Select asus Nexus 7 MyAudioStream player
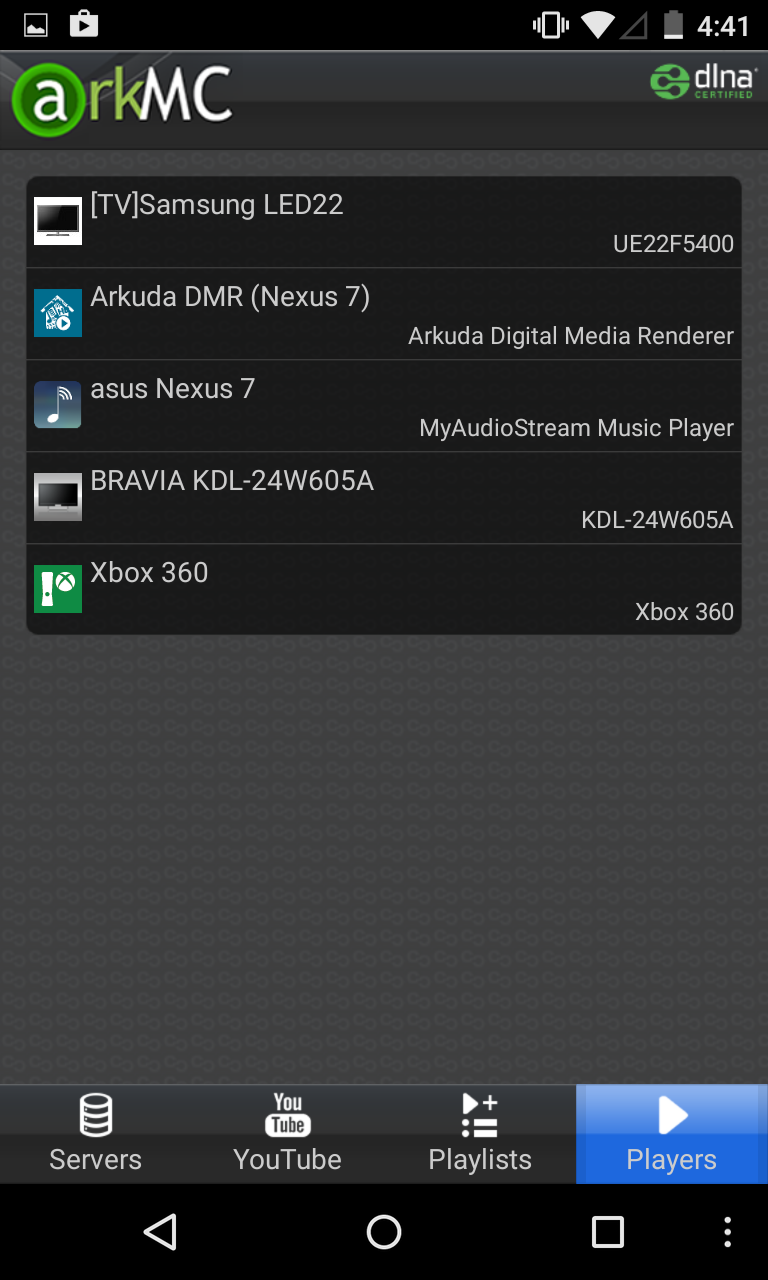Screen dimensions: 768x1280 (384, 406)
